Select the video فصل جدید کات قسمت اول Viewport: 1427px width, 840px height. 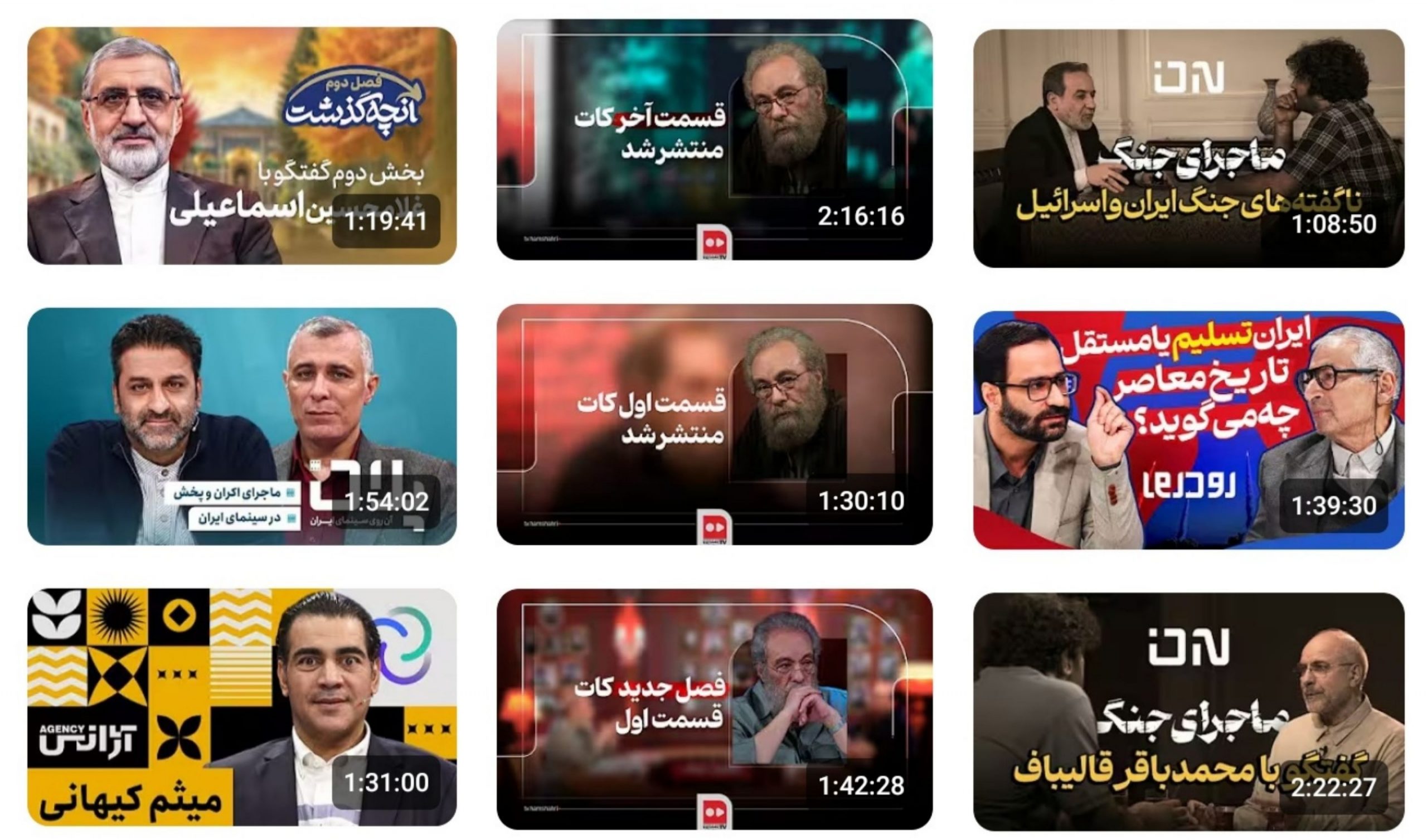[x=714, y=709]
